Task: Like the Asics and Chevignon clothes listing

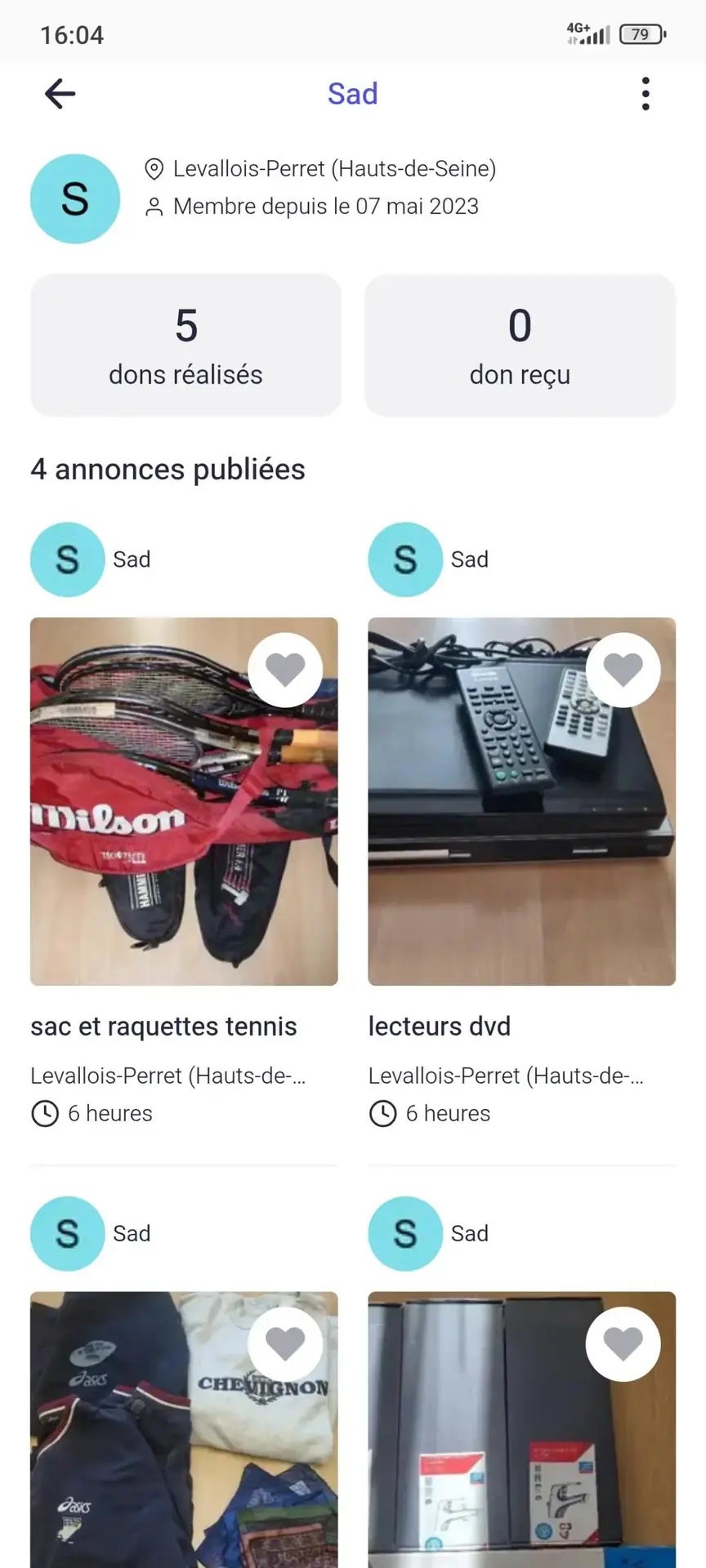Action: coord(285,1344)
